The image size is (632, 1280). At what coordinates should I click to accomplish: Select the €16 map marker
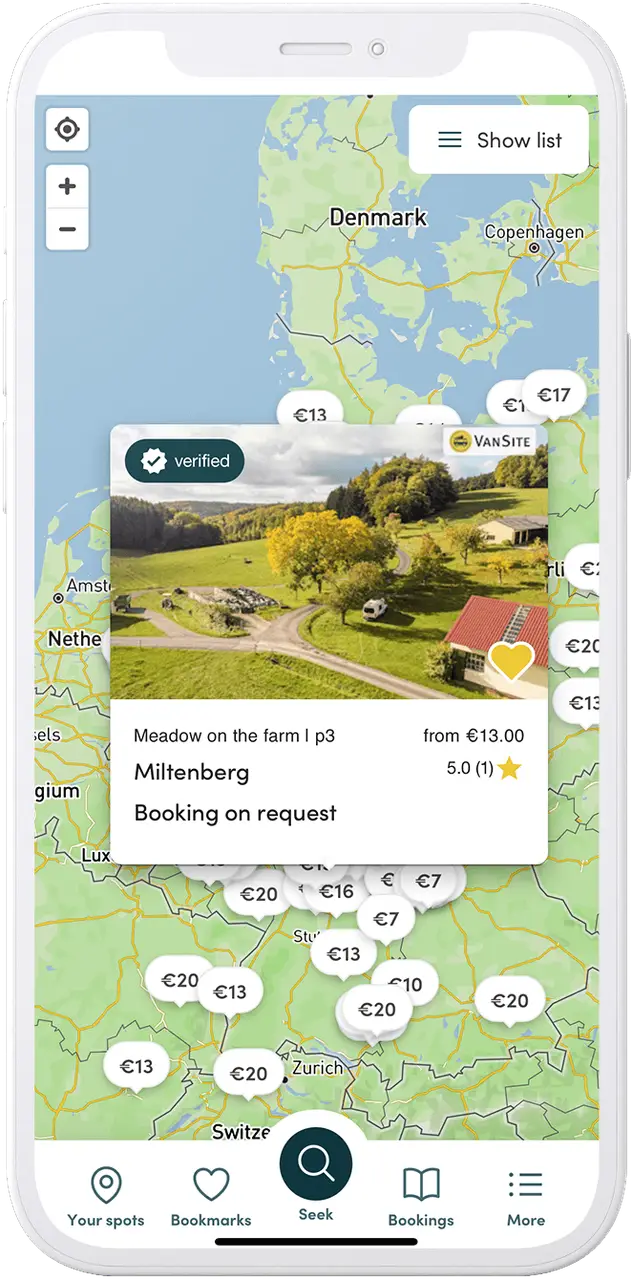tap(336, 892)
